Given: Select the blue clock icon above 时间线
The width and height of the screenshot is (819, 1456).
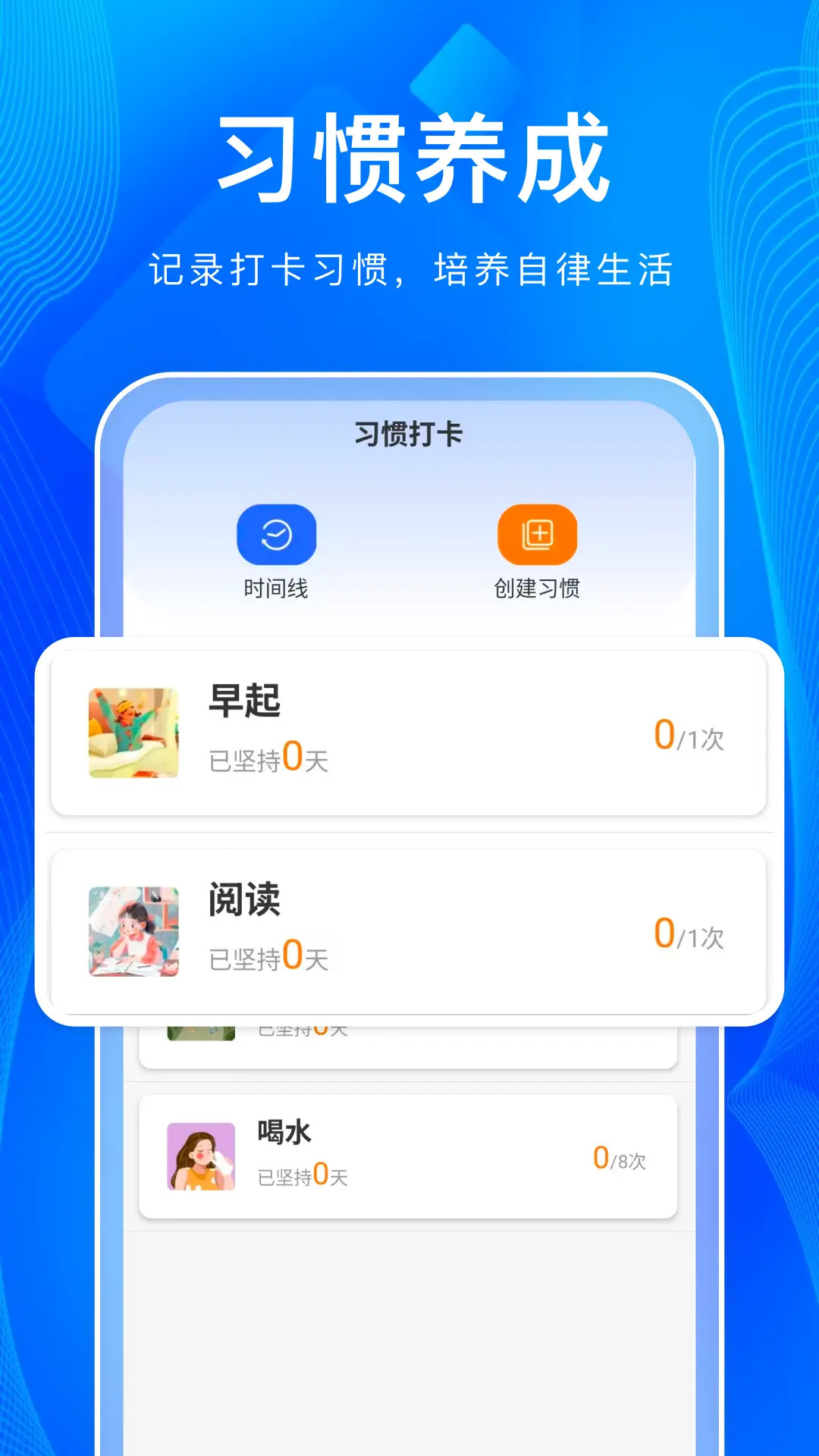Looking at the screenshot, I should tap(275, 535).
